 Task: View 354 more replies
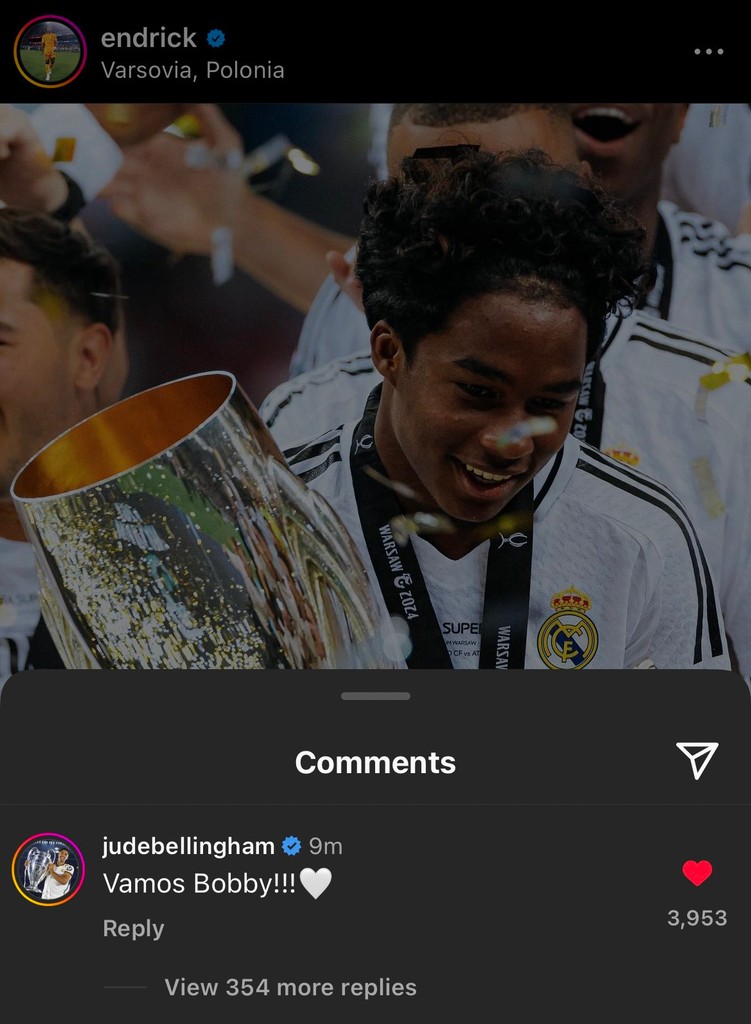pyautogui.click(x=290, y=987)
